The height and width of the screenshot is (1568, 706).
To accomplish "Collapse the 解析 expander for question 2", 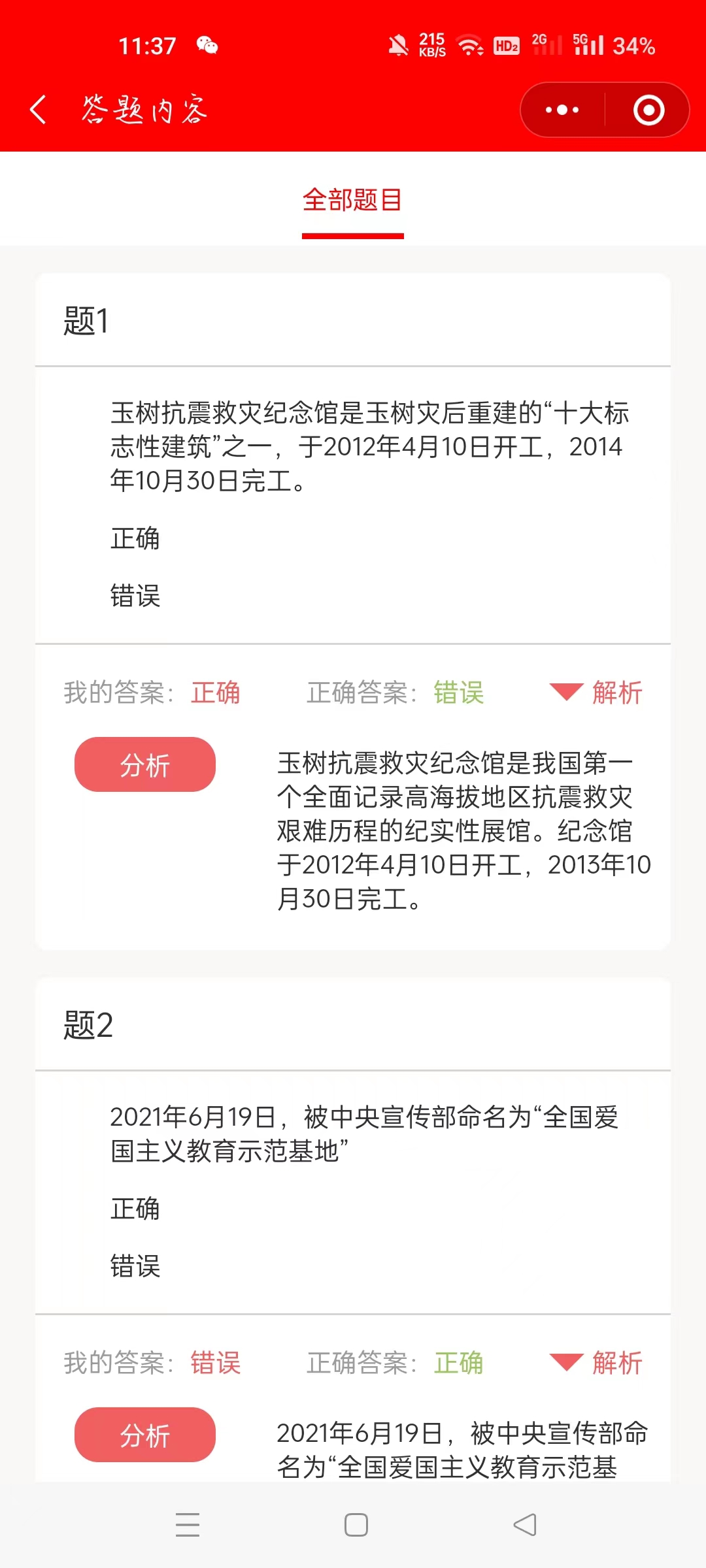I will (x=596, y=1363).
